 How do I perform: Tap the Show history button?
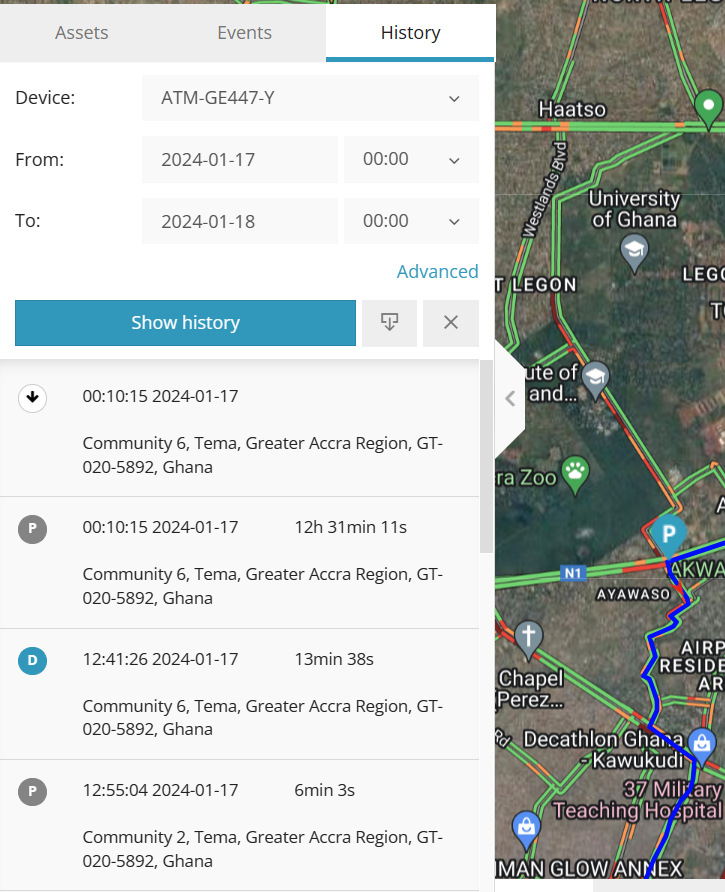[x=185, y=323]
